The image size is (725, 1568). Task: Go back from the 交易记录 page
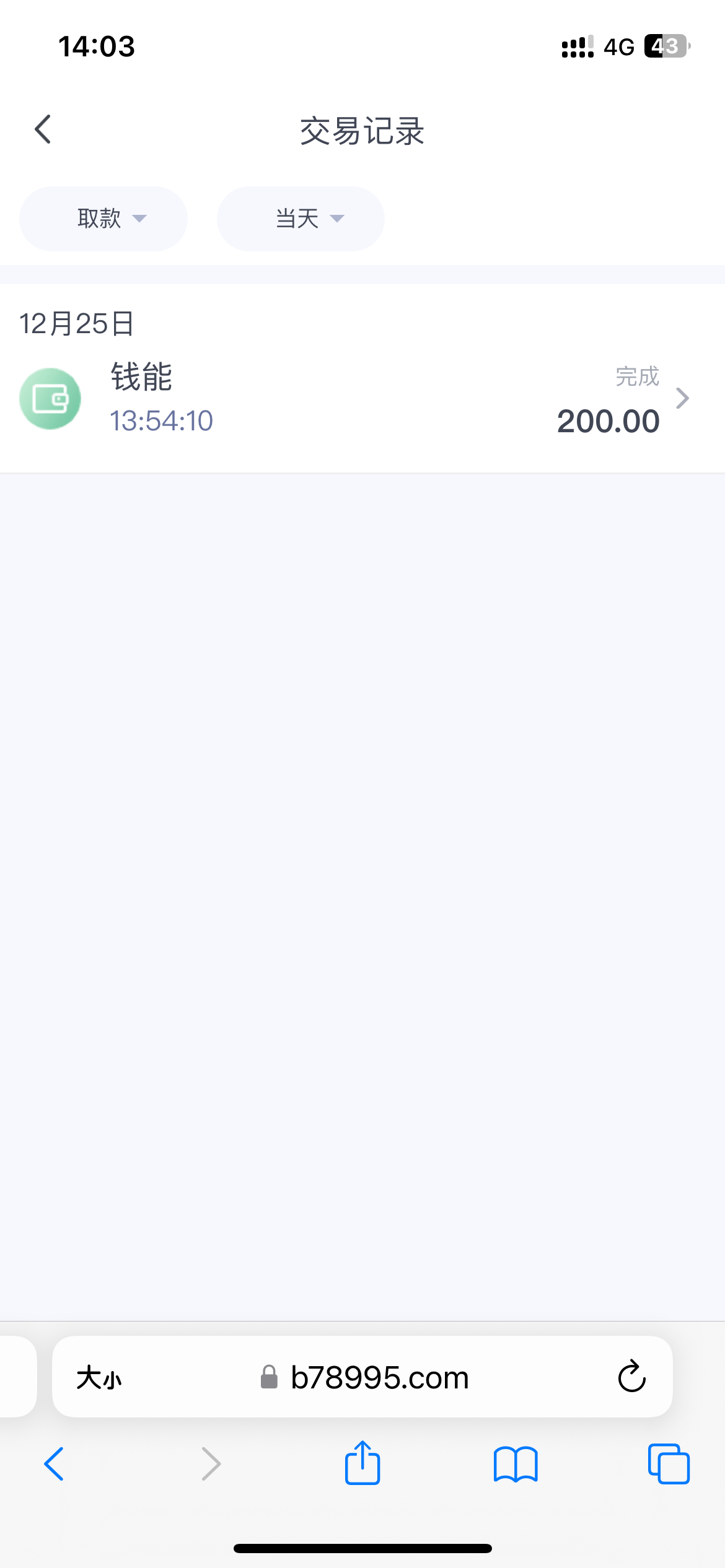43,129
